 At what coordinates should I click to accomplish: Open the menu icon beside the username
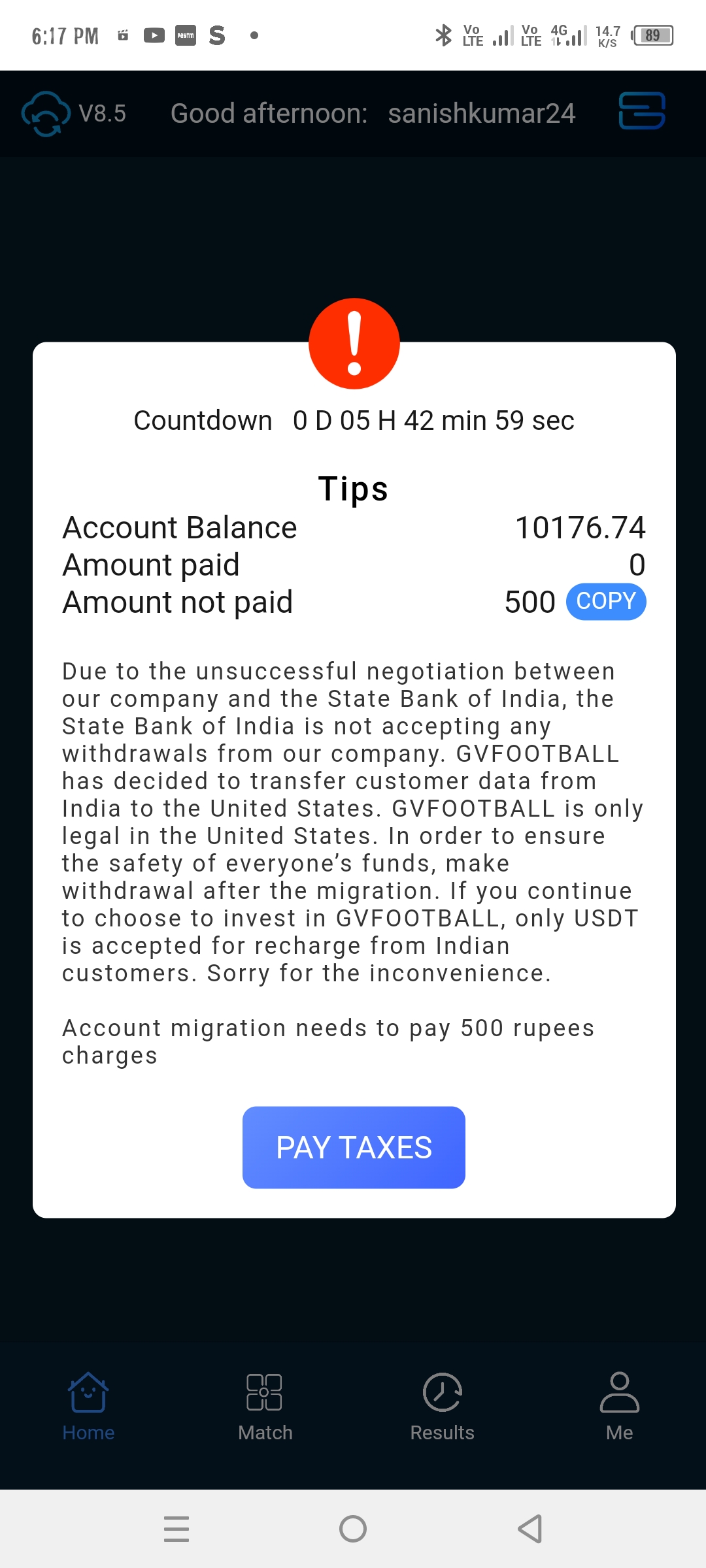pyautogui.click(x=641, y=111)
